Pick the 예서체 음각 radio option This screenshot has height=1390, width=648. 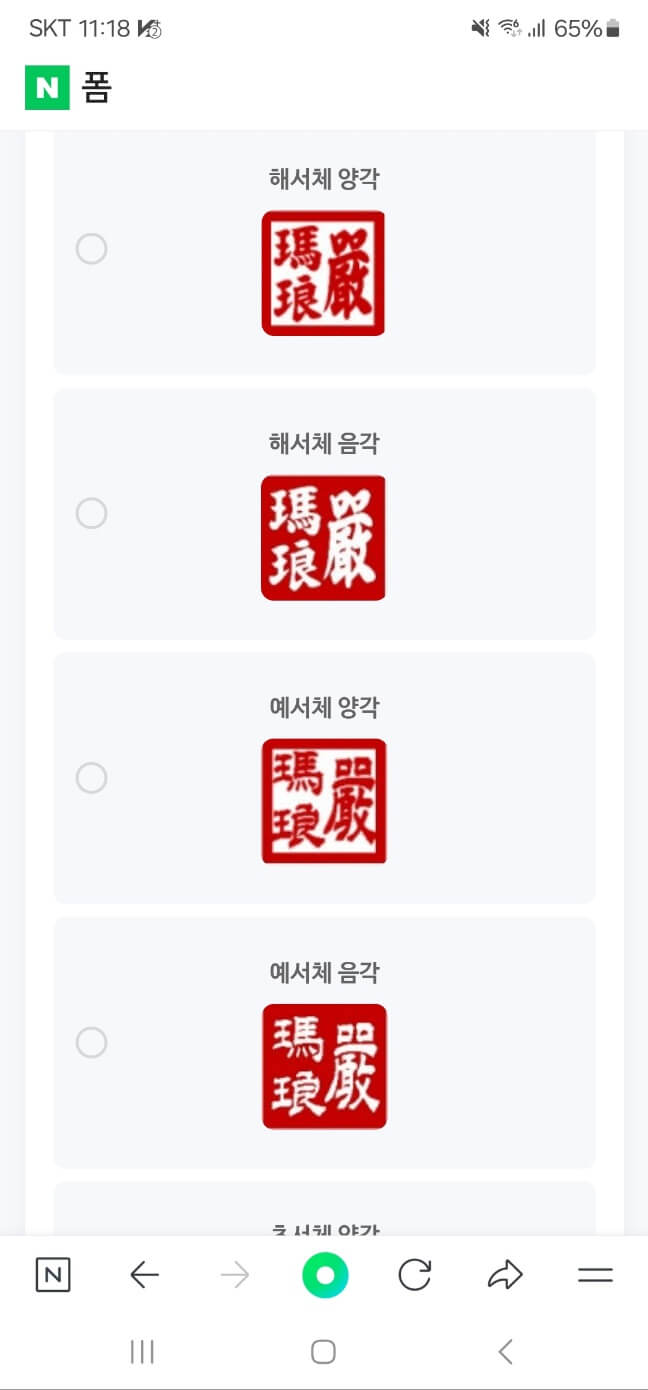[91, 1042]
